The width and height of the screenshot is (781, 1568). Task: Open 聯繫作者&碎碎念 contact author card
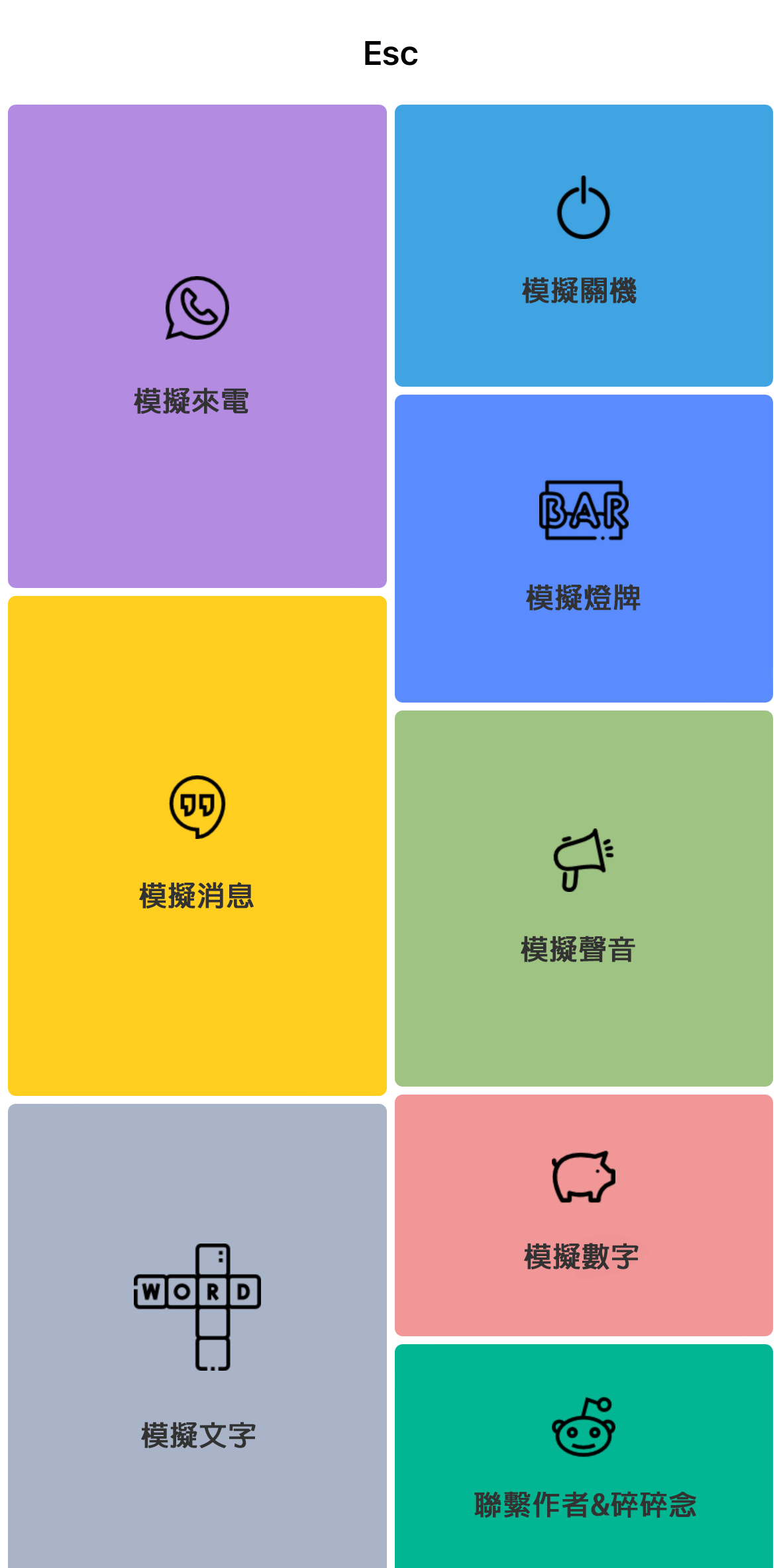click(x=583, y=1457)
